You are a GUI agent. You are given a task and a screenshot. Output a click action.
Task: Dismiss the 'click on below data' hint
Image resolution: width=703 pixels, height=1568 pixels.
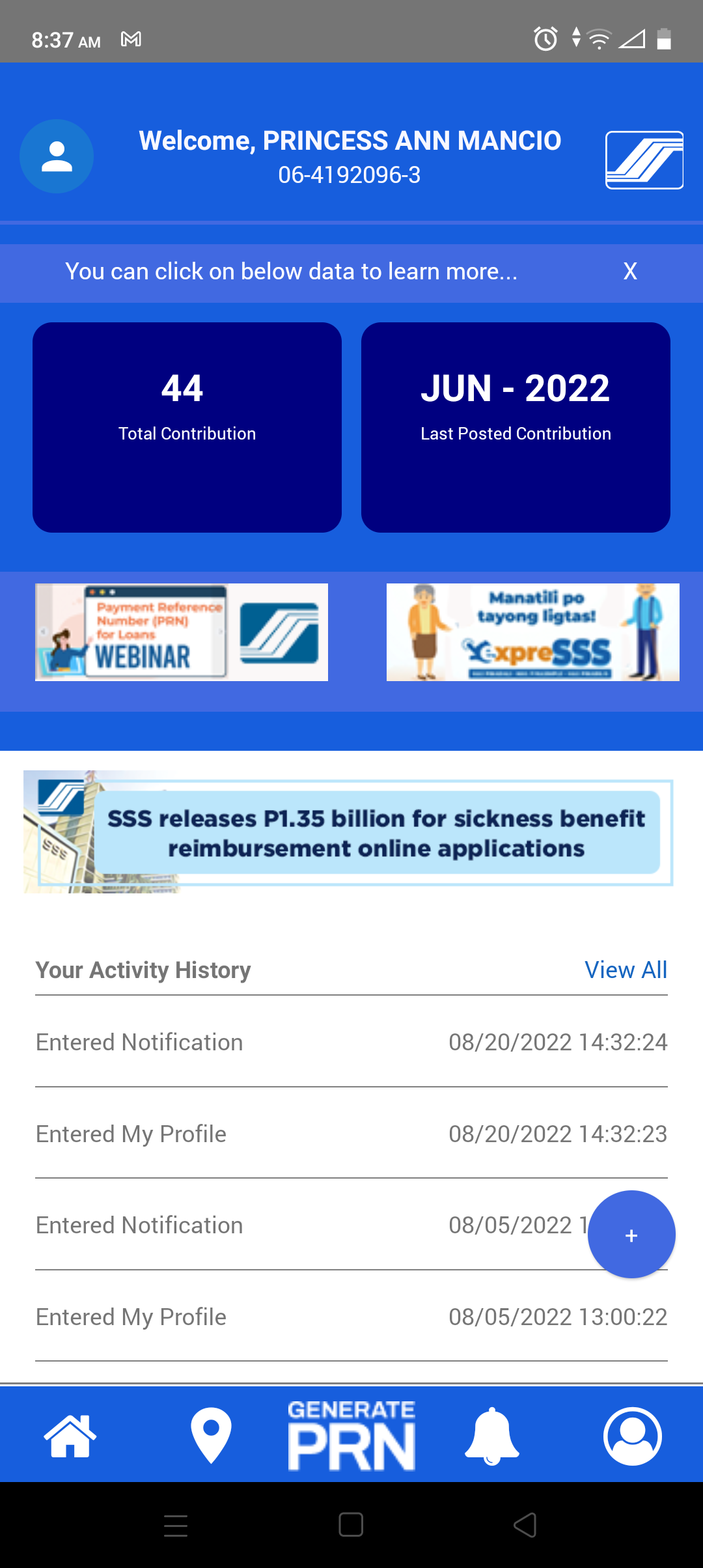[x=629, y=271]
